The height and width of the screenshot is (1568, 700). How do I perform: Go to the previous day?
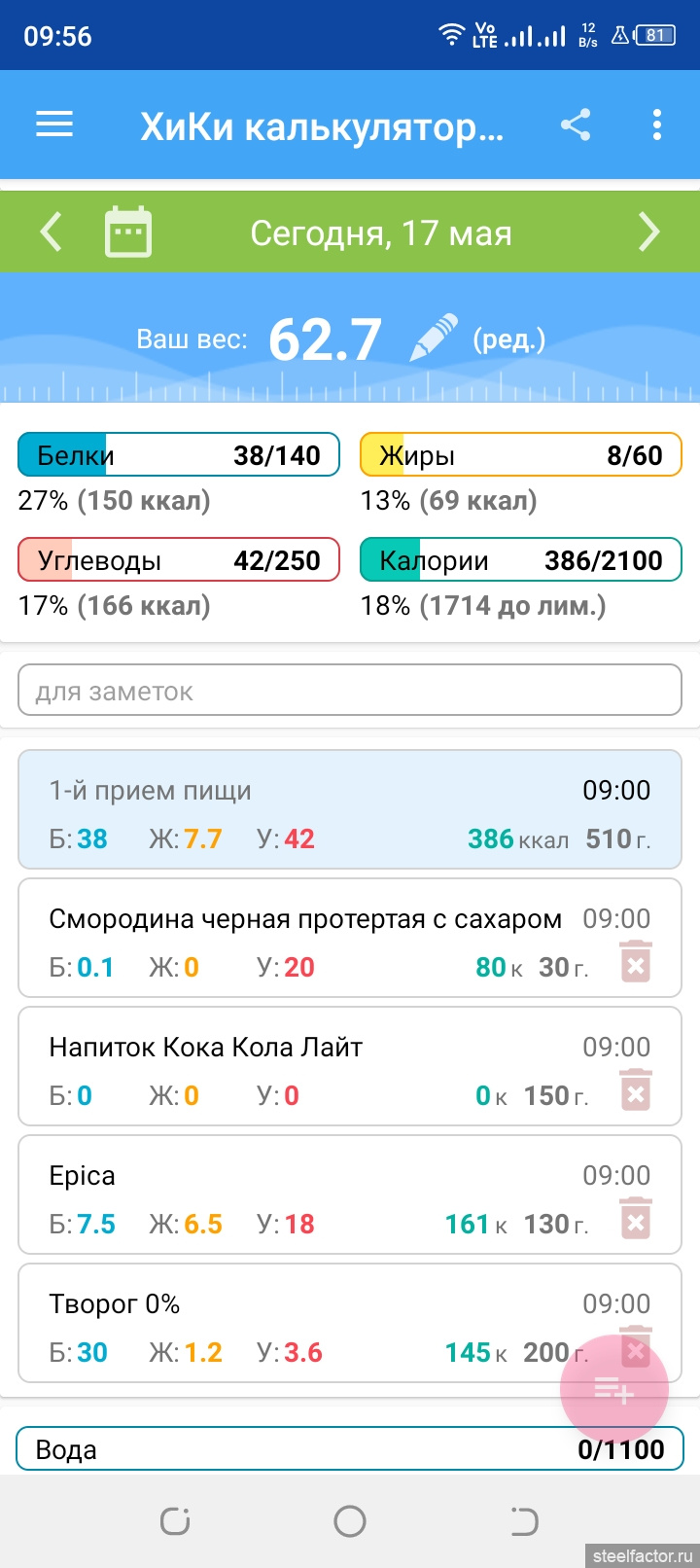coord(51,232)
